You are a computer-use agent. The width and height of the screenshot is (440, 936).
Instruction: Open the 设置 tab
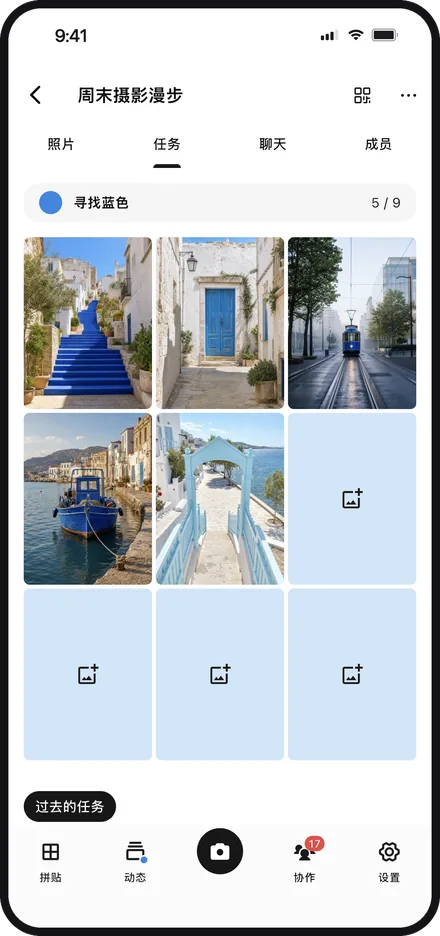389,863
